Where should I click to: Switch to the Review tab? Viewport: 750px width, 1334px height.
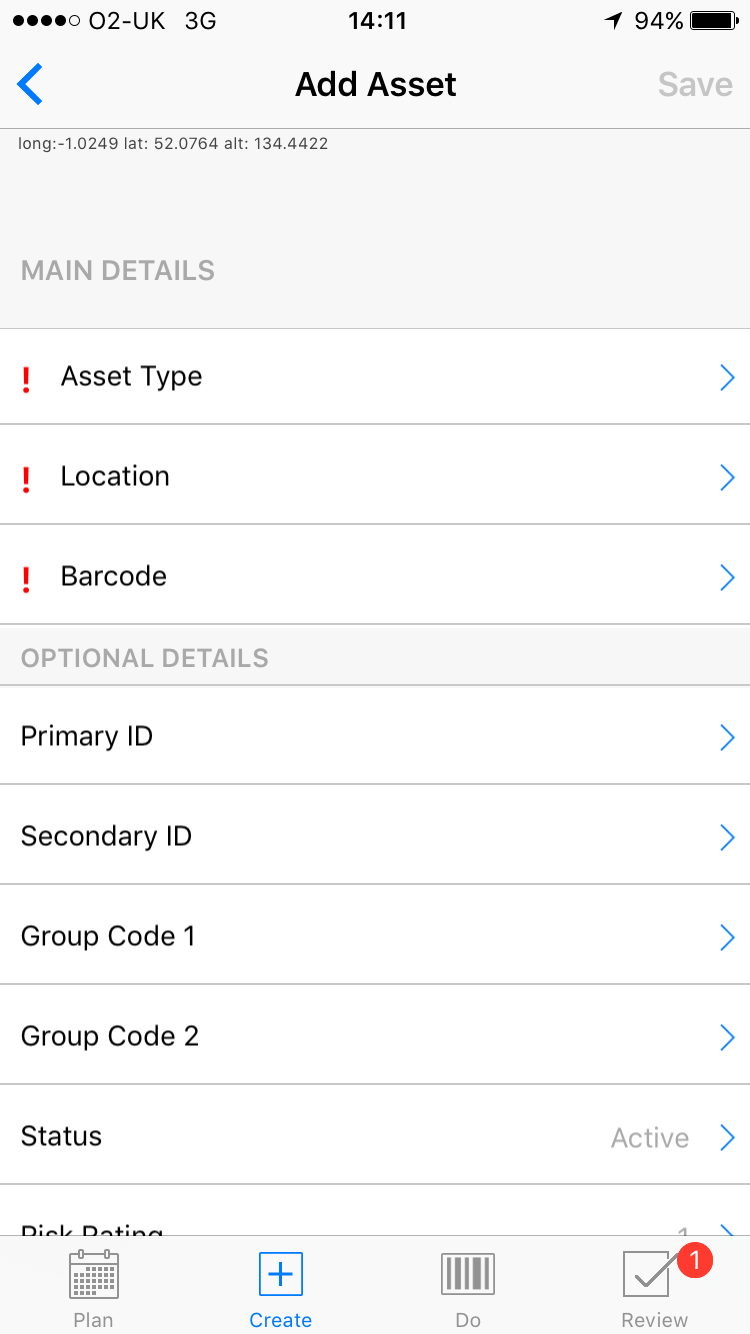click(x=655, y=1289)
